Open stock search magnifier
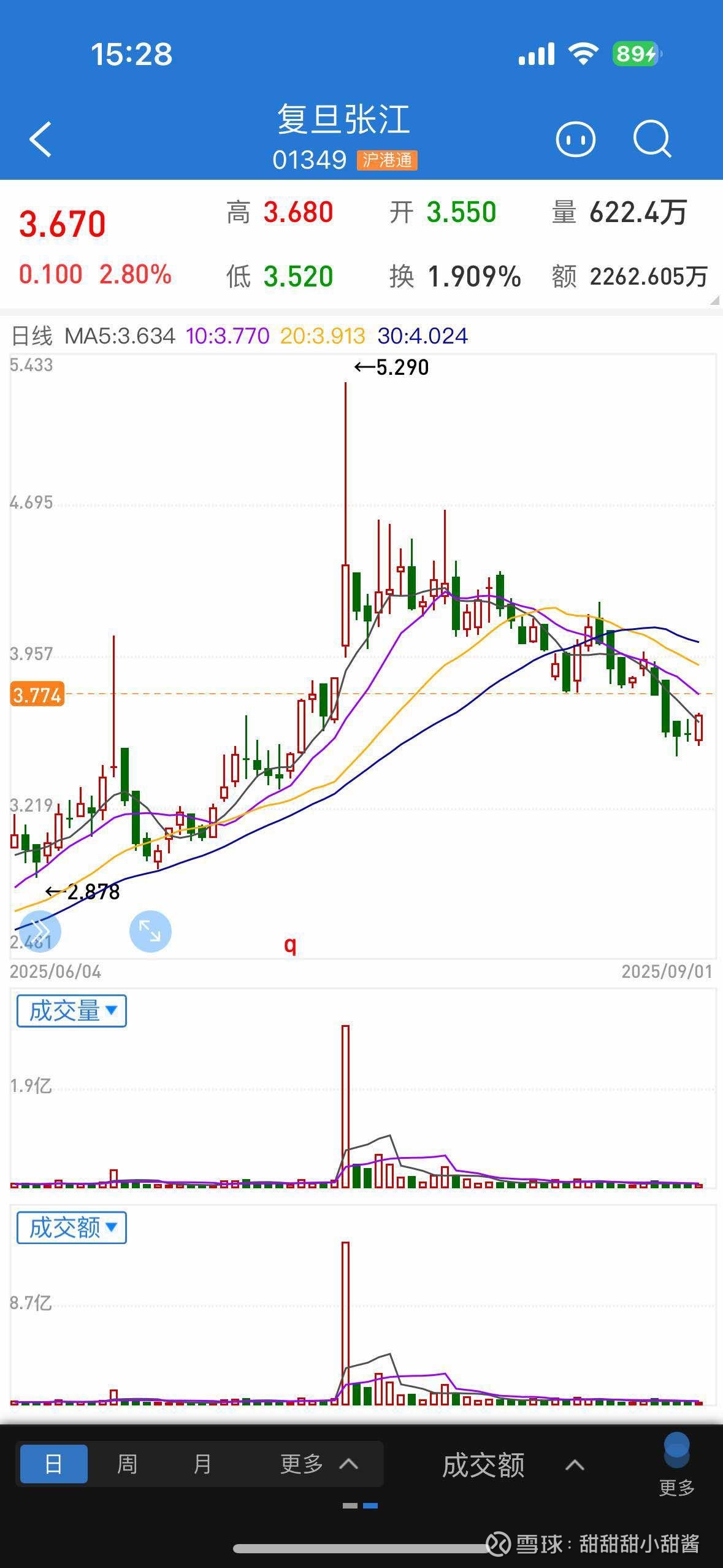 pyautogui.click(x=651, y=139)
